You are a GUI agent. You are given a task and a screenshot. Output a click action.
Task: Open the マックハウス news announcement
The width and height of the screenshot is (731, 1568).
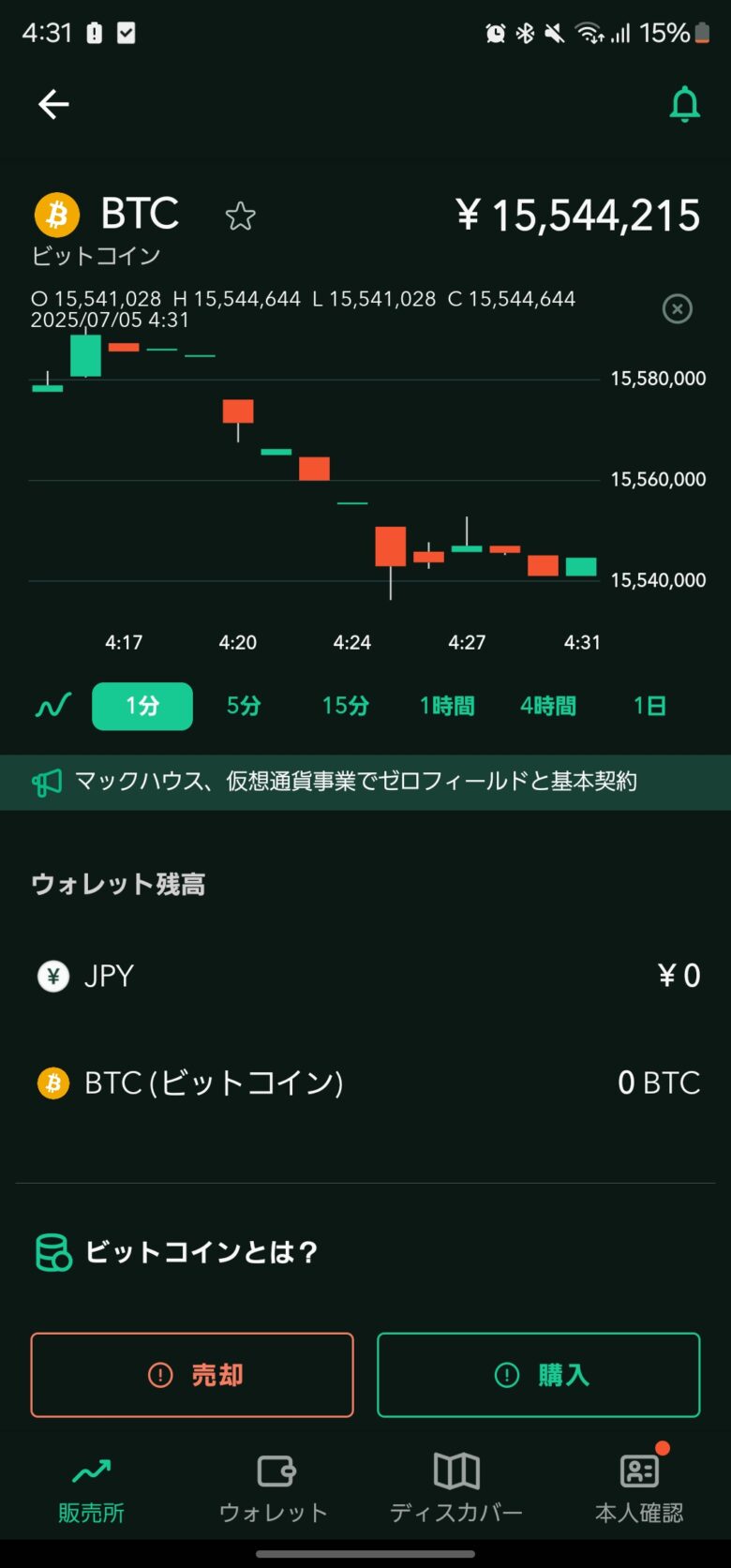(x=356, y=782)
